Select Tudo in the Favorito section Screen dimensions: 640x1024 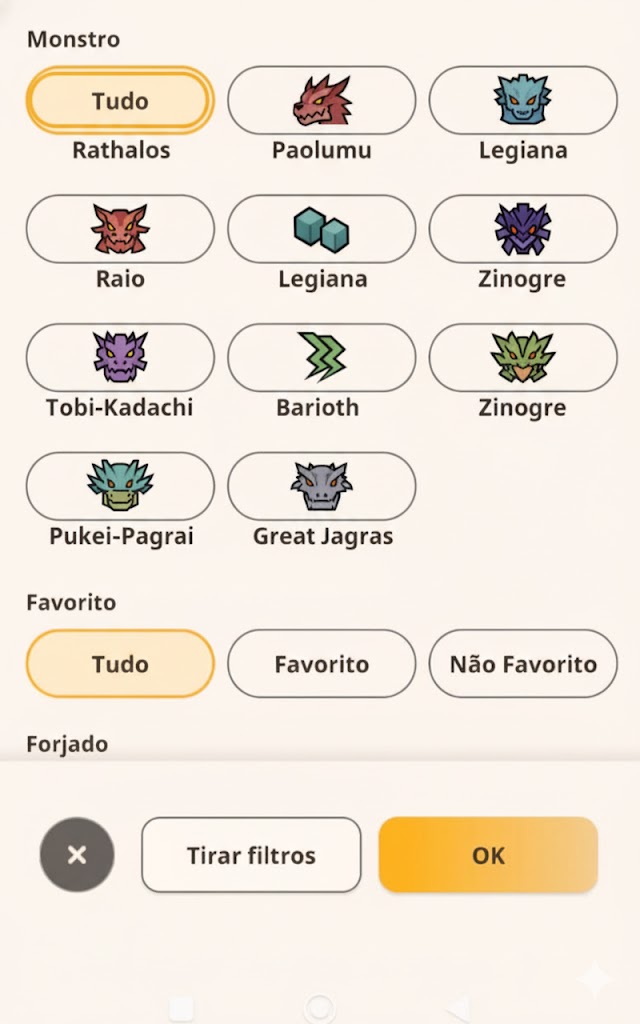(120, 663)
